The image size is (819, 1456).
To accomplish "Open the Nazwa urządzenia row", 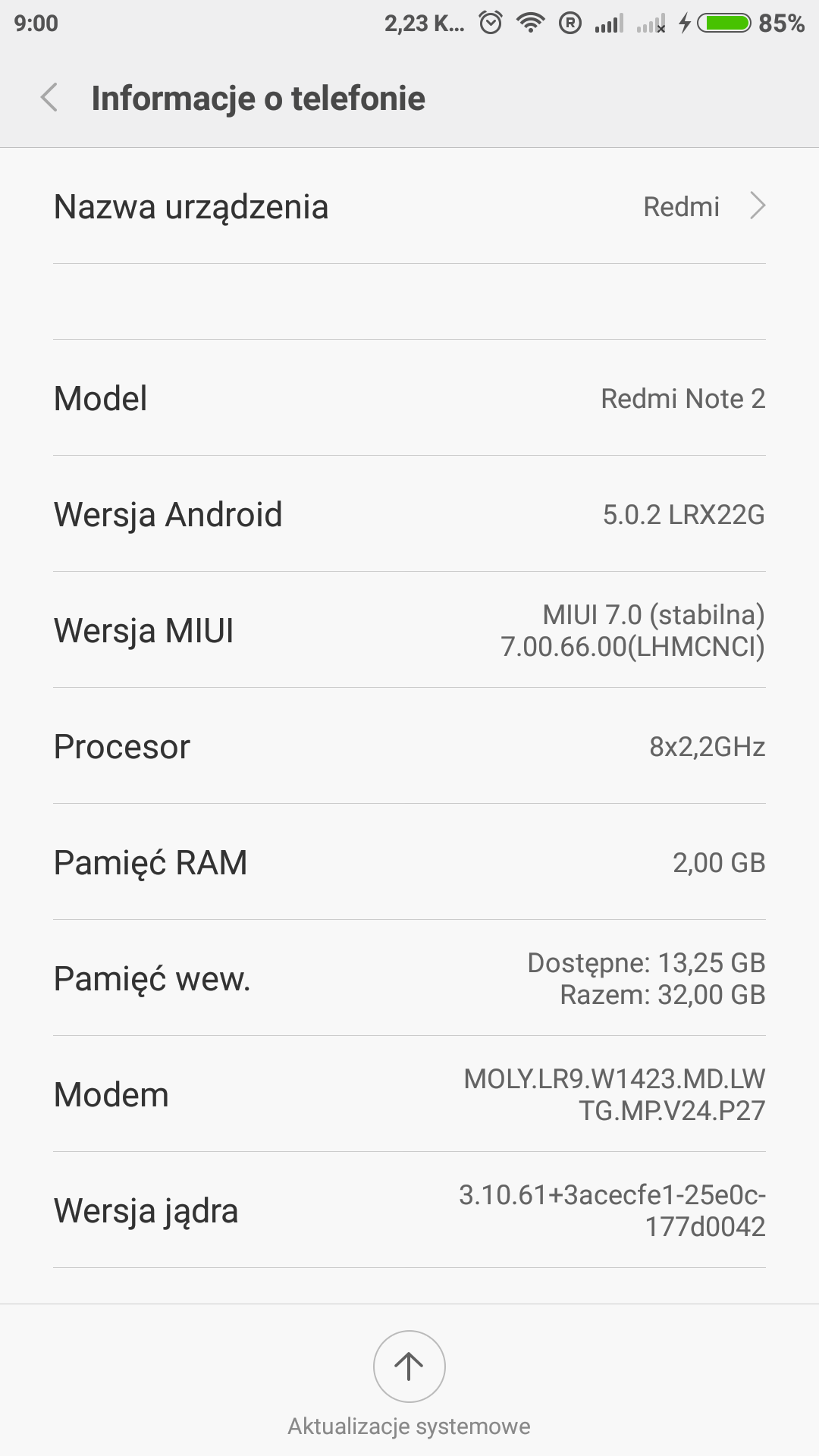I will click(x=409, y=206).
